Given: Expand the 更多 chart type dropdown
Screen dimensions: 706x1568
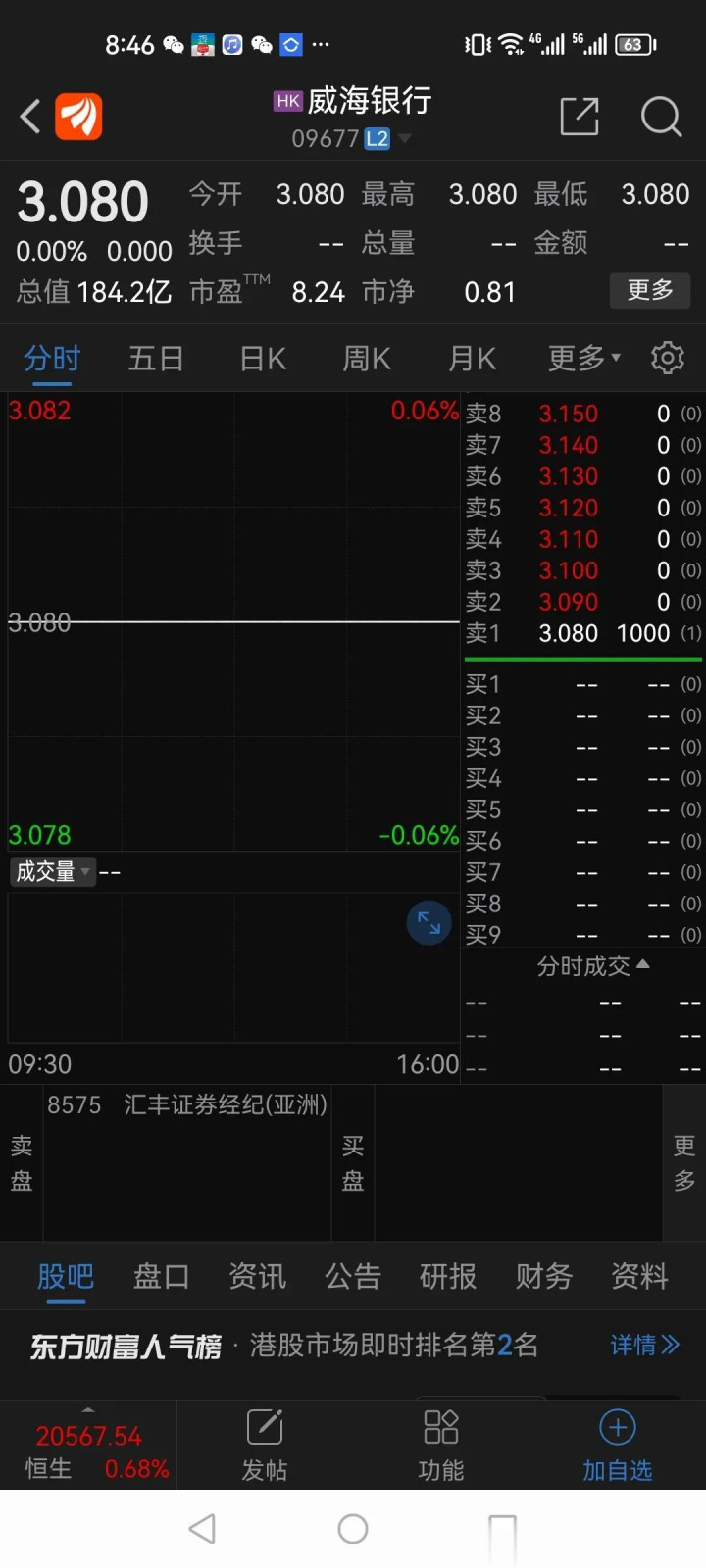Looking at the screenshot, I should [583, 359].
